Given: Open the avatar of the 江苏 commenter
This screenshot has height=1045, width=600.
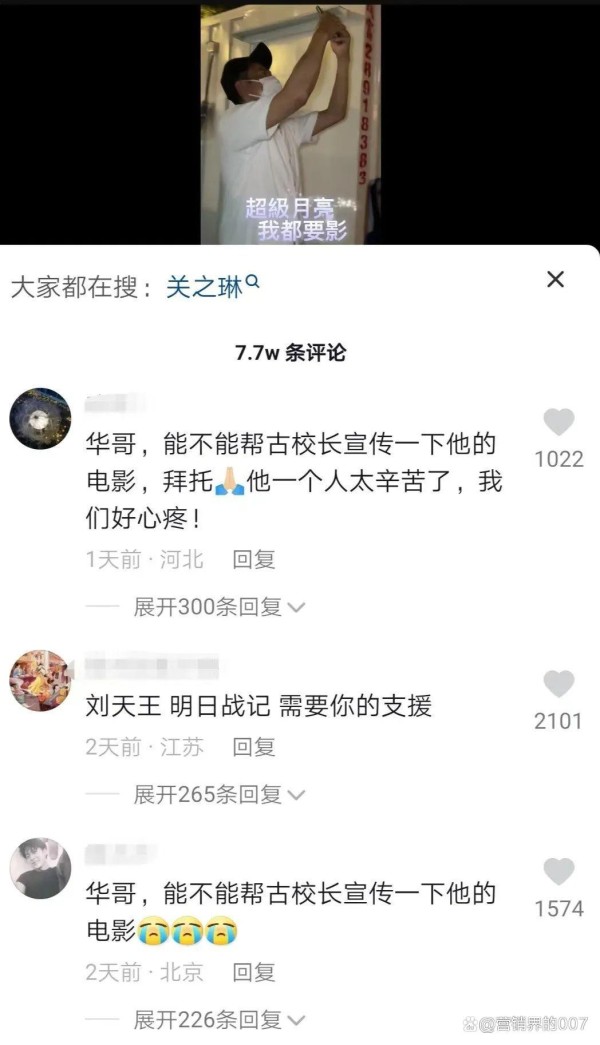Looking at the screenshot, I should click(x=40, y=680).
